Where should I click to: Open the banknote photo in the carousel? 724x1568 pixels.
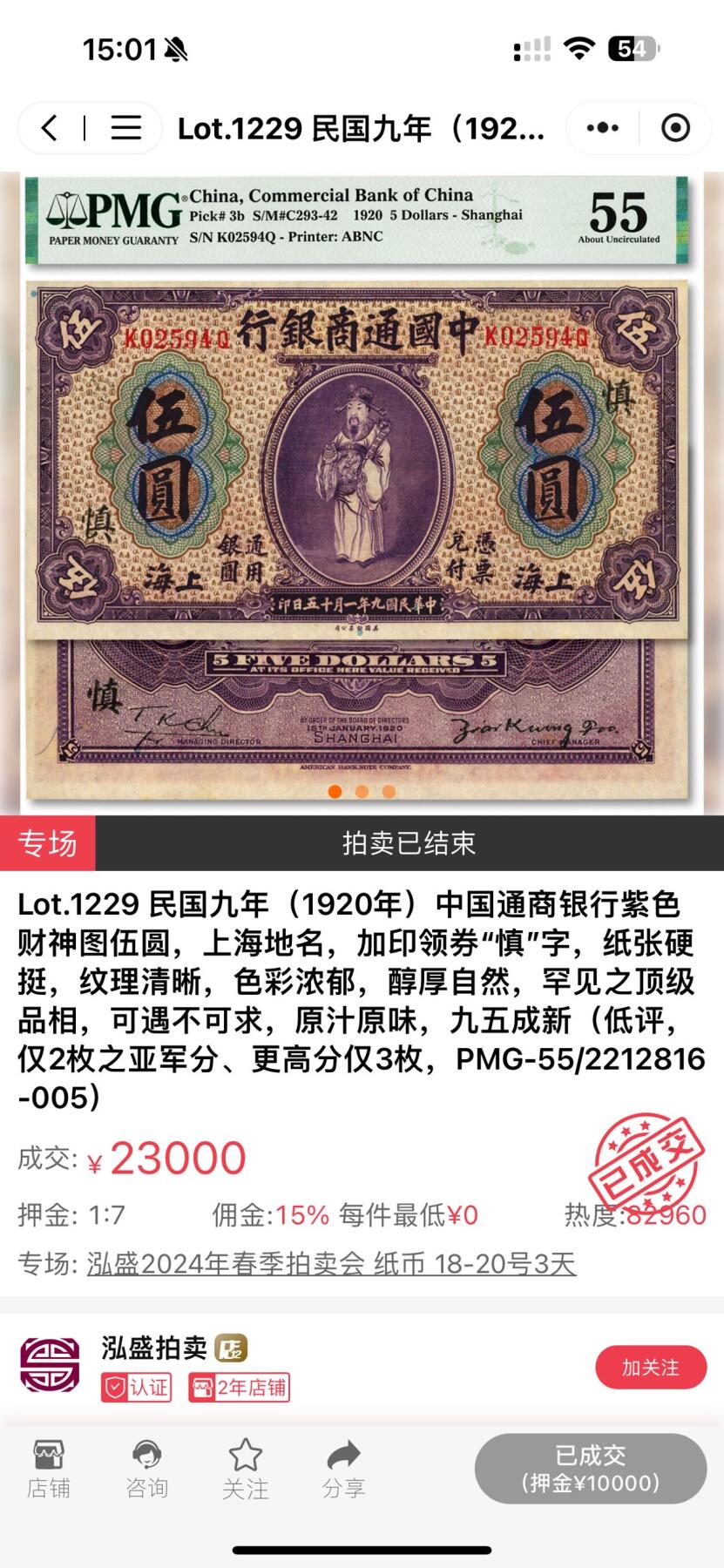click(x=362, y=488)
